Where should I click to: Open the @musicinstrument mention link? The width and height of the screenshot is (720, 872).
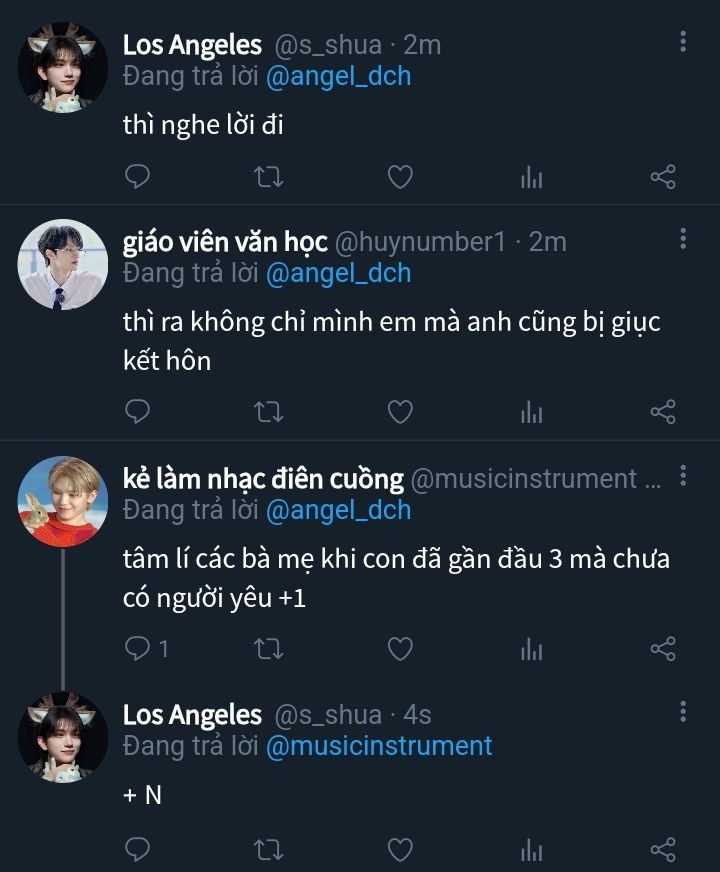[x=379, y=745]
